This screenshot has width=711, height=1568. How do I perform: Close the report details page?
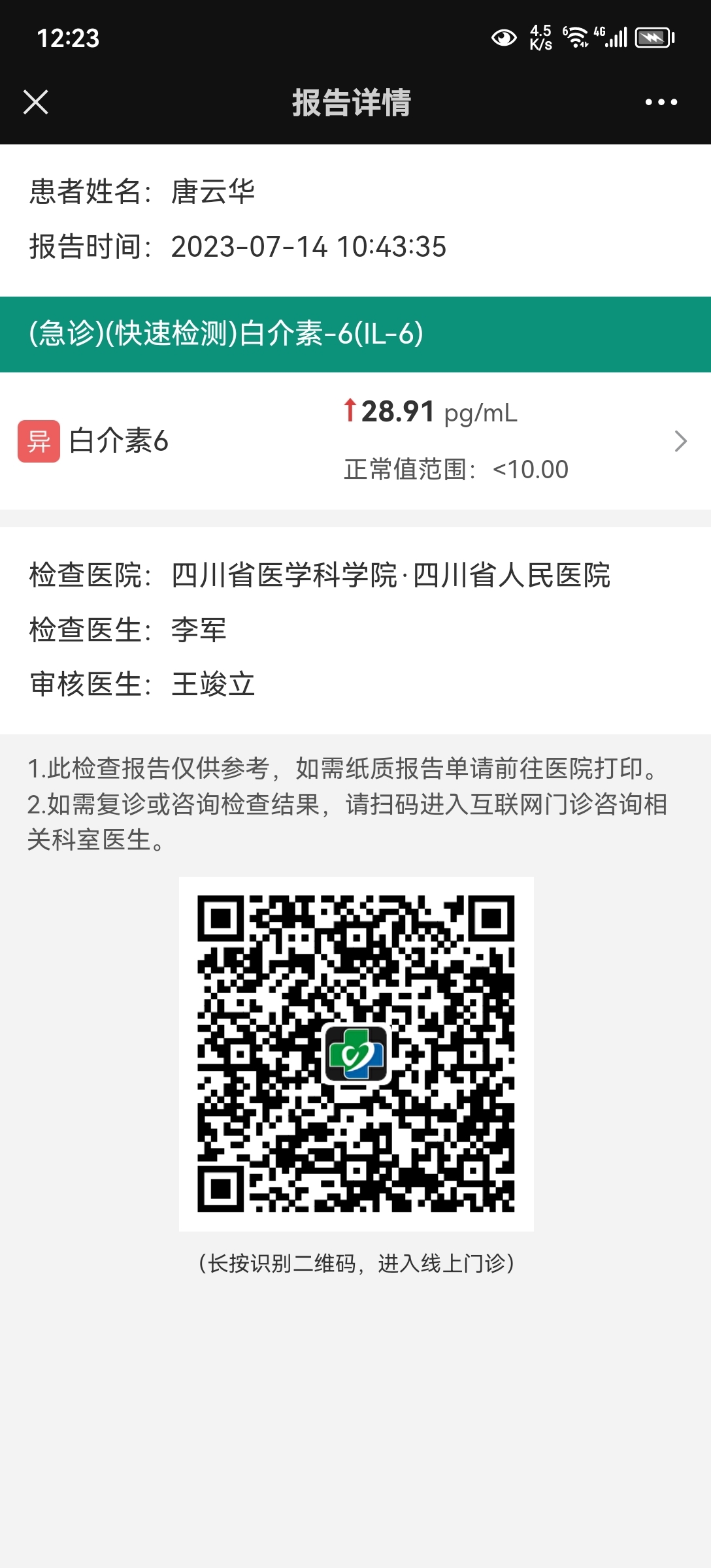point(35,102)
